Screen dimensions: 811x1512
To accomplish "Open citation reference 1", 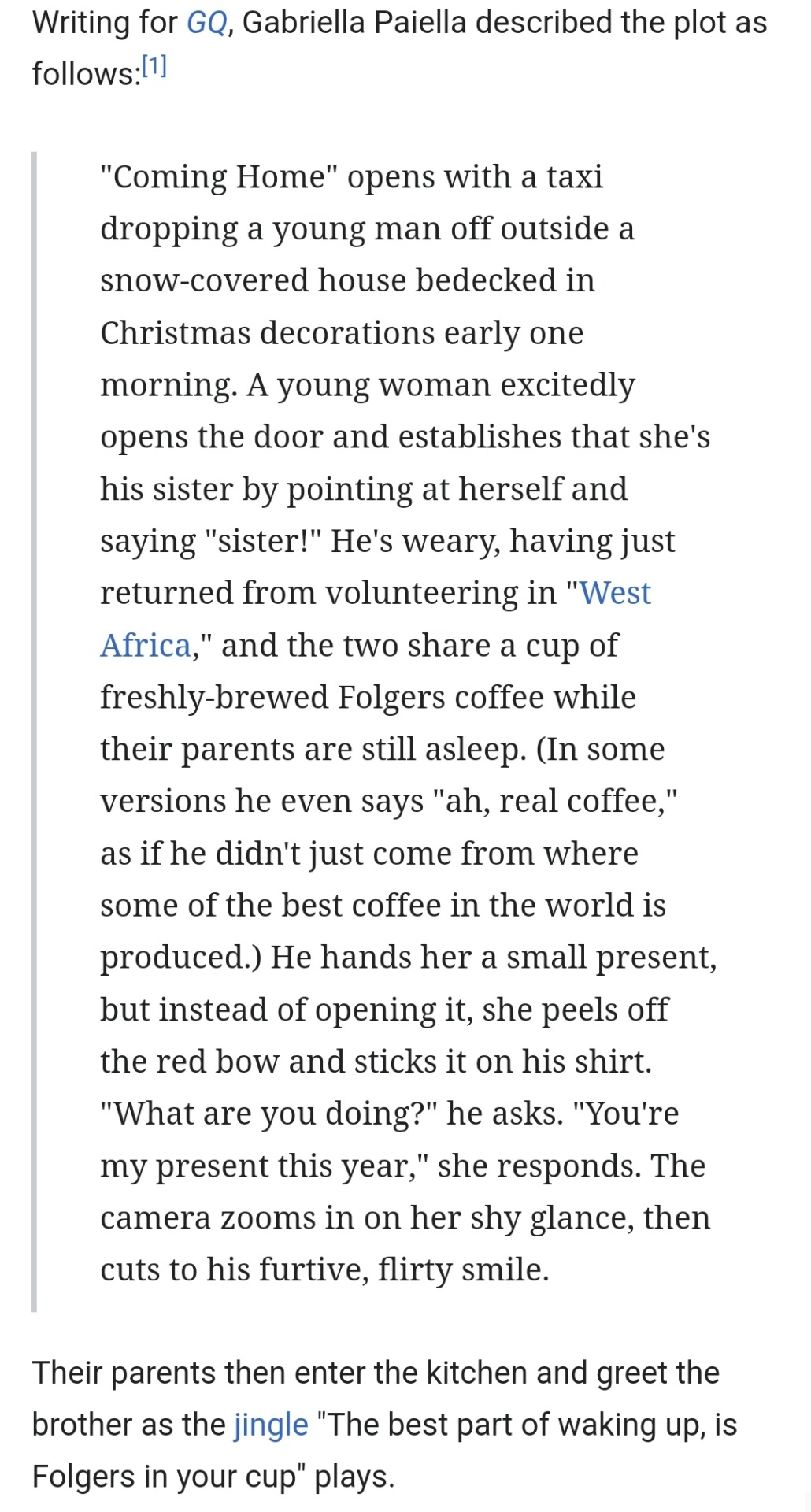I will pyautogui.click(x=154, y=67).
